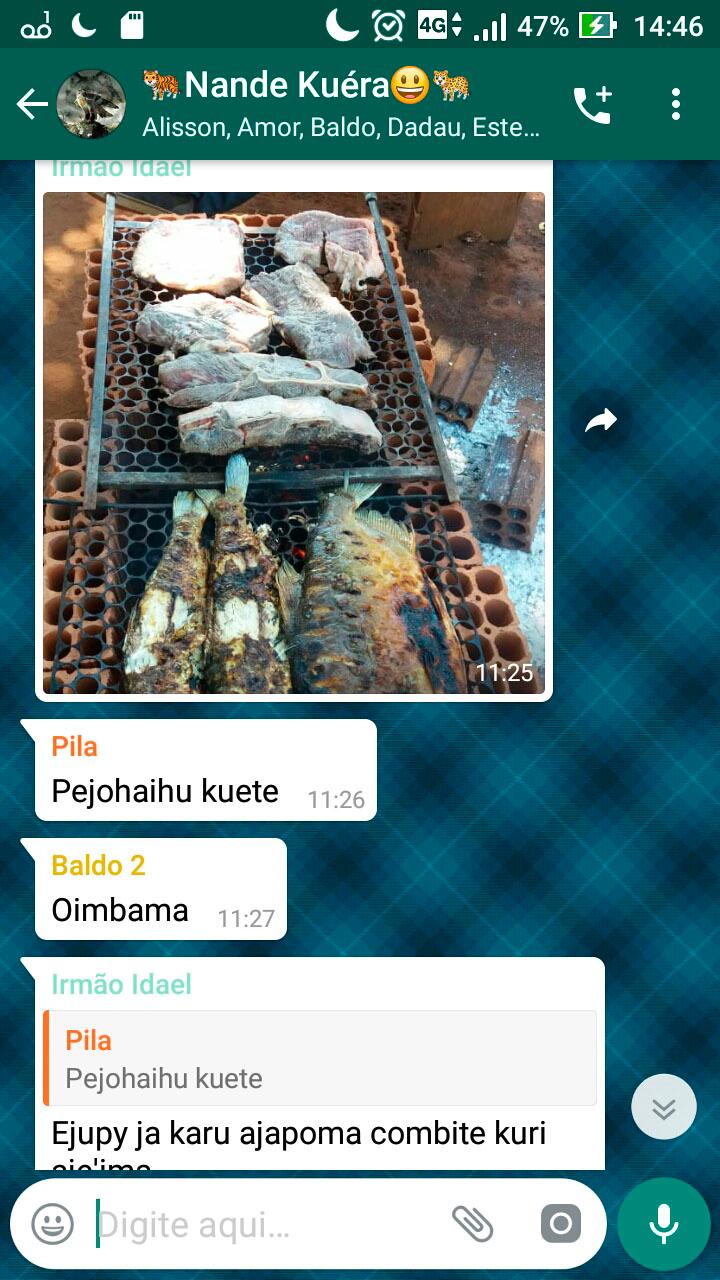Jump to Pila's quoted message
This screenshot has height=1280, width=720.
click(320, 1058)
